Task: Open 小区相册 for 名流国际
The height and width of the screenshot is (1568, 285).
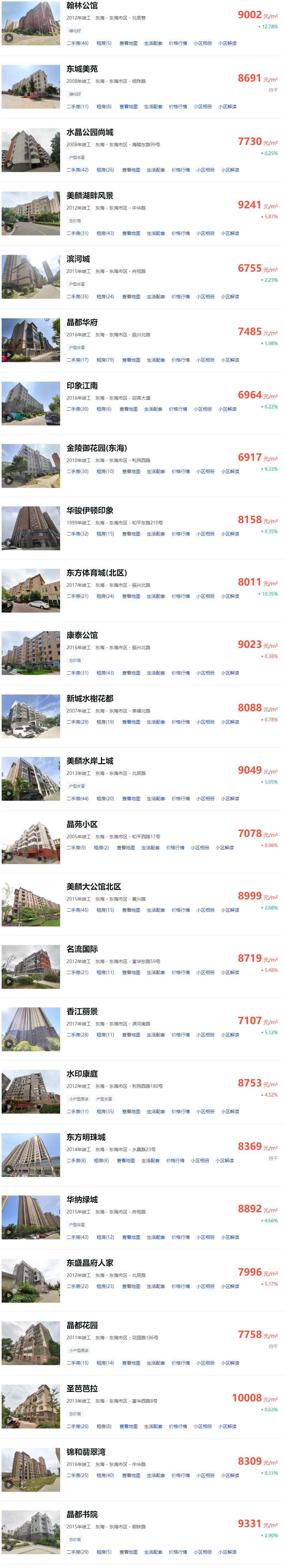Action: point(205,972)
